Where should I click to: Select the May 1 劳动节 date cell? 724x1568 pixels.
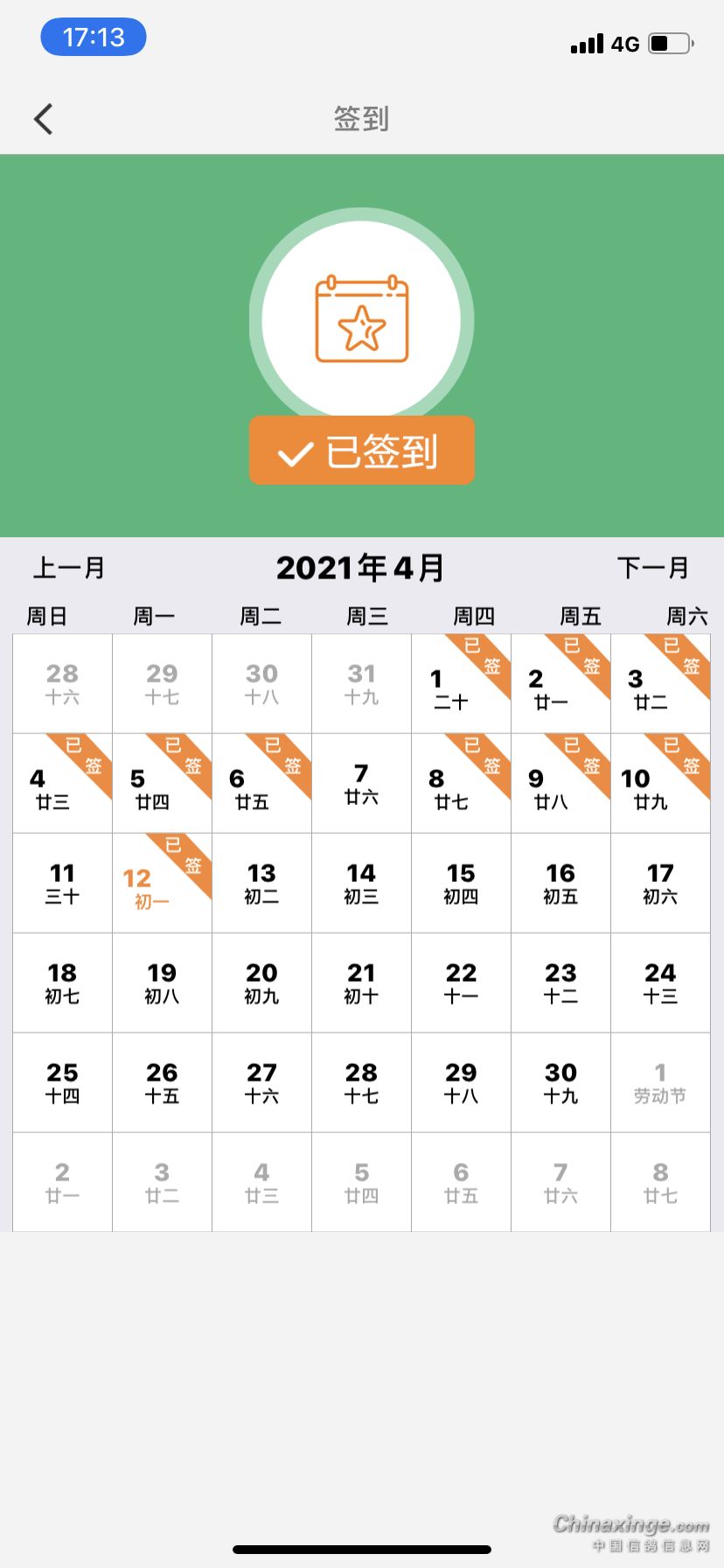tap(660, 1082)
